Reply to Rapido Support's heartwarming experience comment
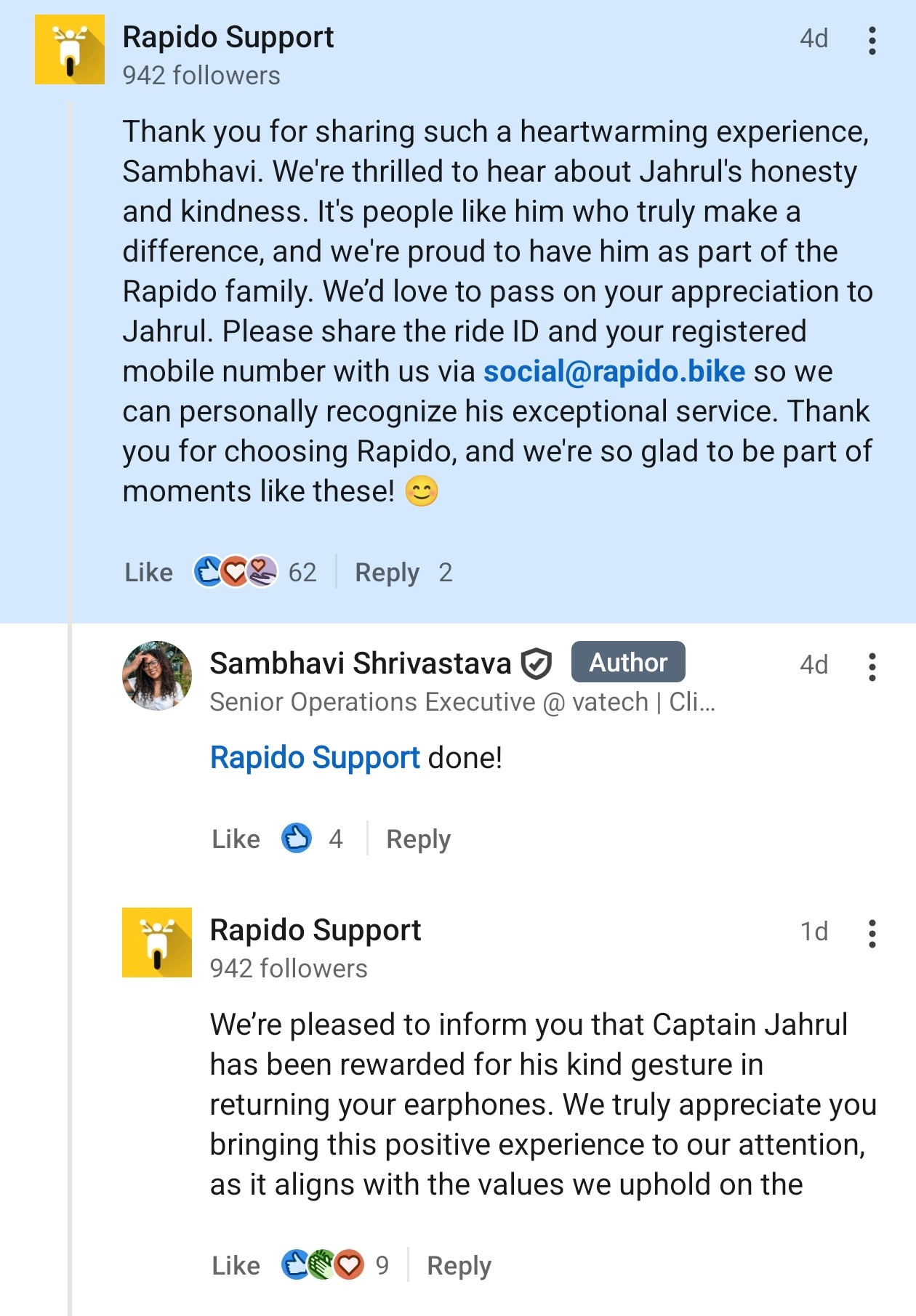The width and height of the screenshot is (916, 1316). [x=387, y=573]
